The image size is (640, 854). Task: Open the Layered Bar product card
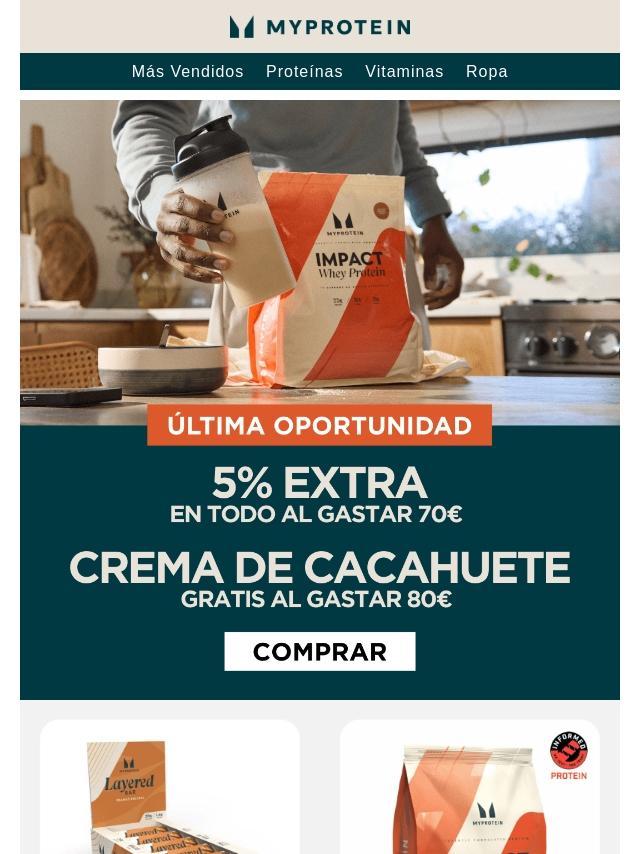(170, 790)
